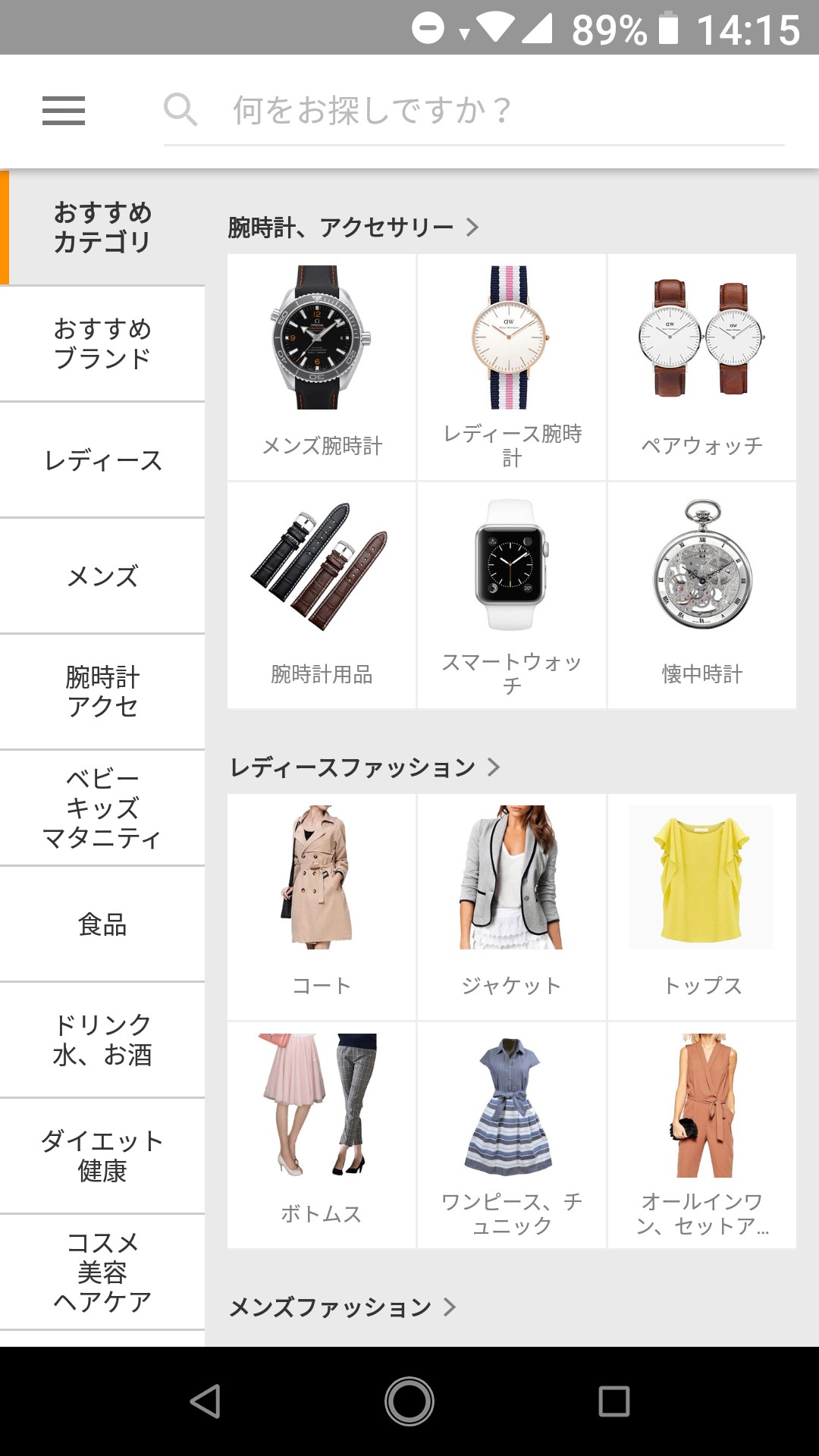Tap the 何をお探しですか search field
This screenshot has width=819, height=1456.
474,111
